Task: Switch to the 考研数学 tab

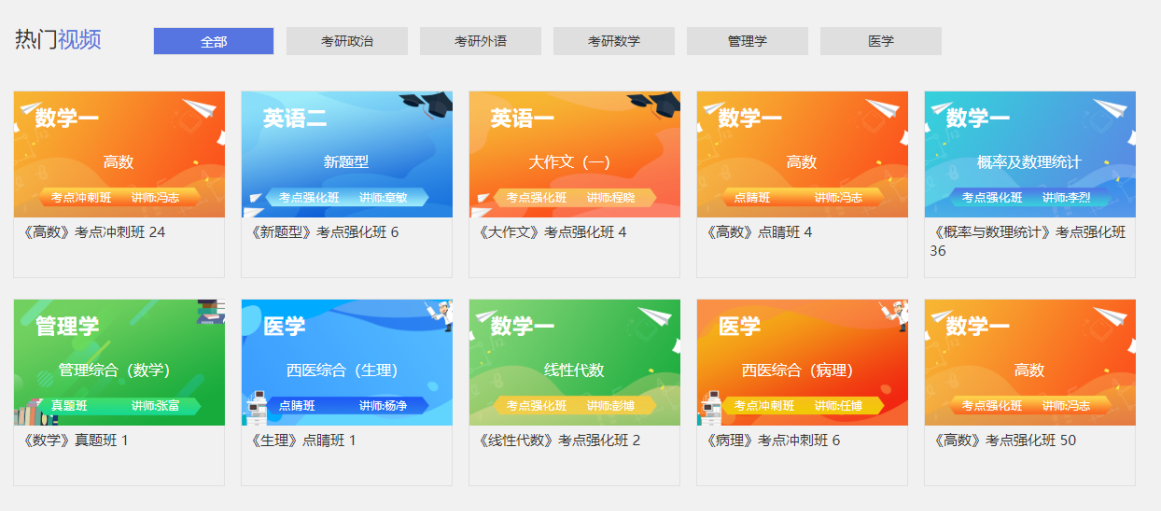Action: tap(614, 41)
